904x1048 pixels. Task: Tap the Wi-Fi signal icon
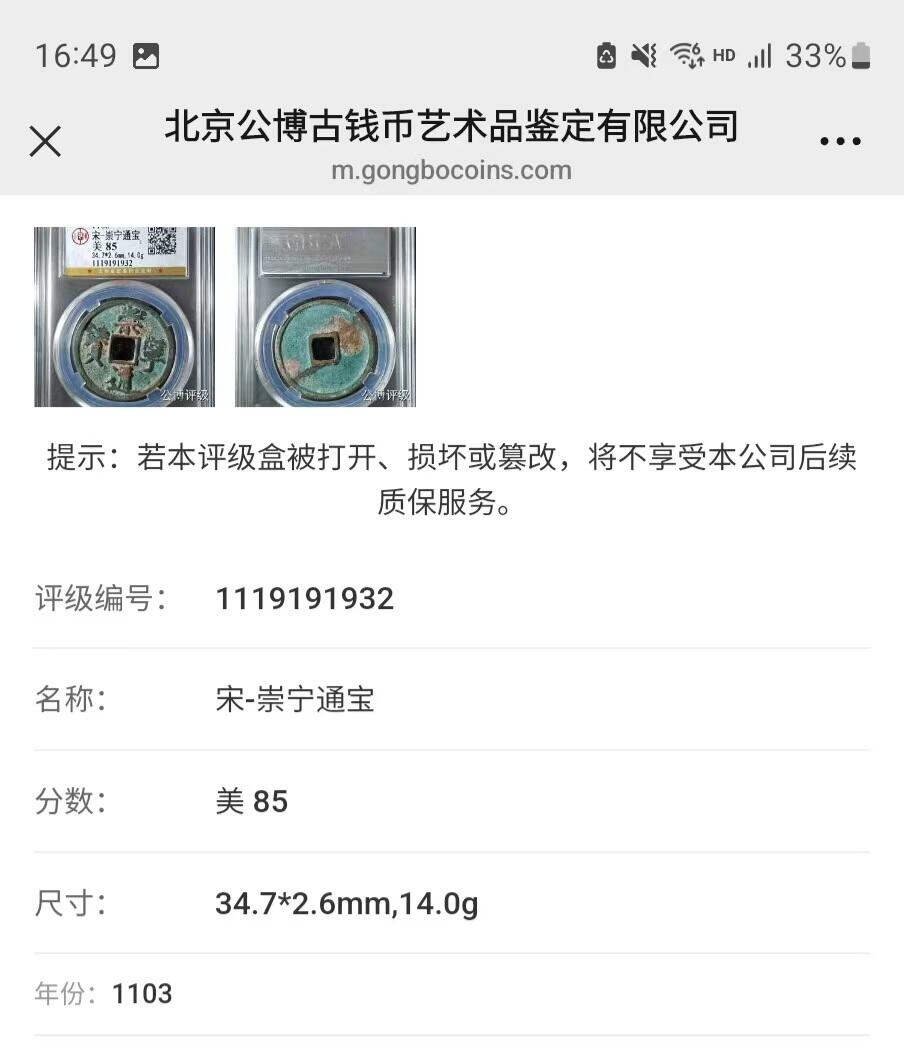tap(687, 55)
